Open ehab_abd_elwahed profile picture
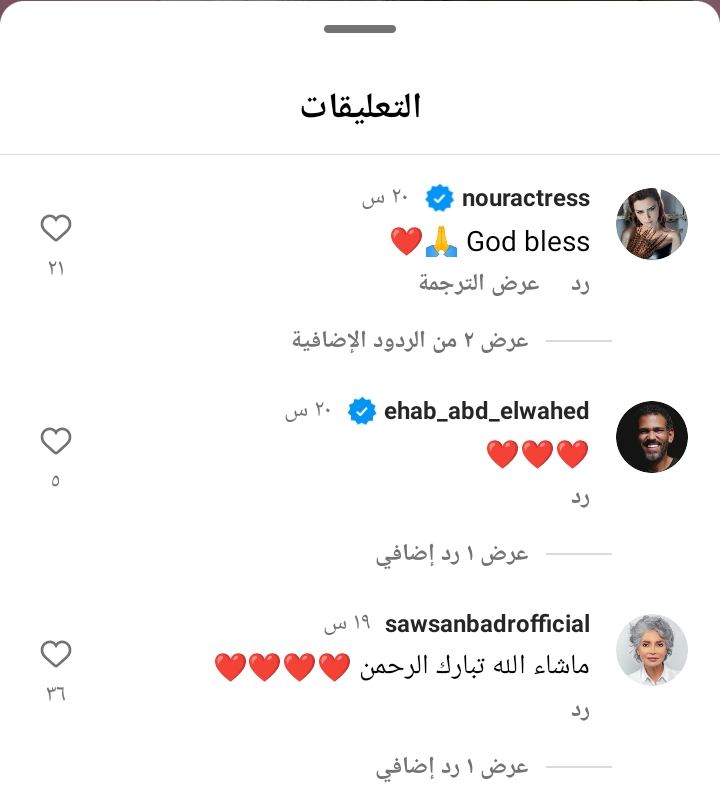 click(652, 437)
